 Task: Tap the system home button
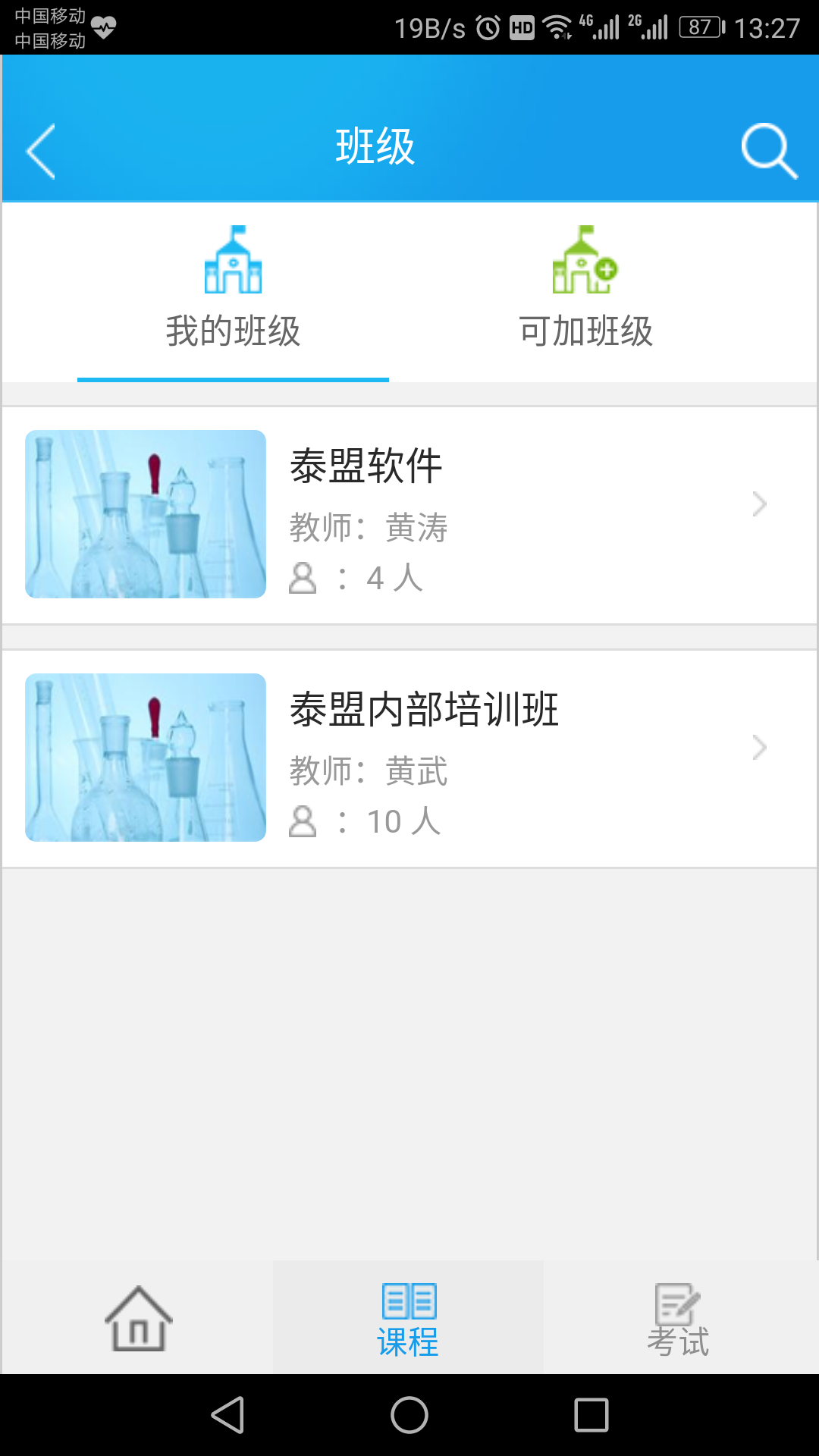point(409,1415)
